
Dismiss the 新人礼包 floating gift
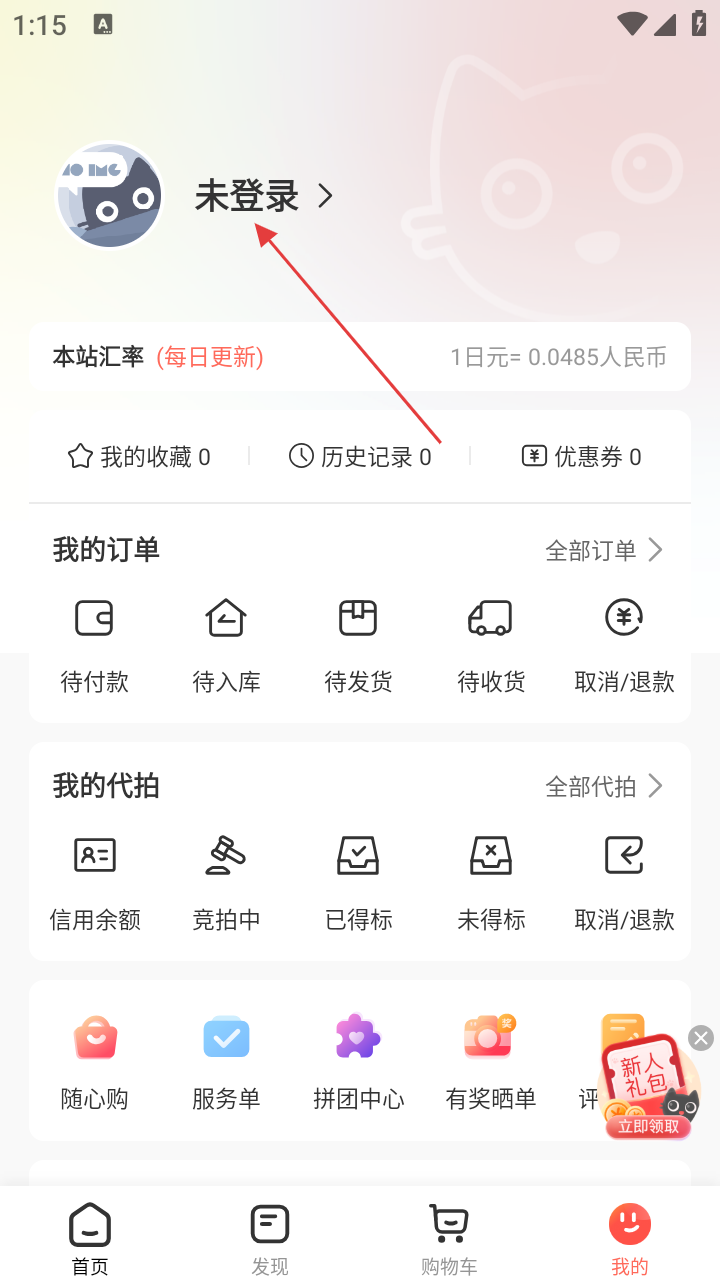[x=701, y=1038]
